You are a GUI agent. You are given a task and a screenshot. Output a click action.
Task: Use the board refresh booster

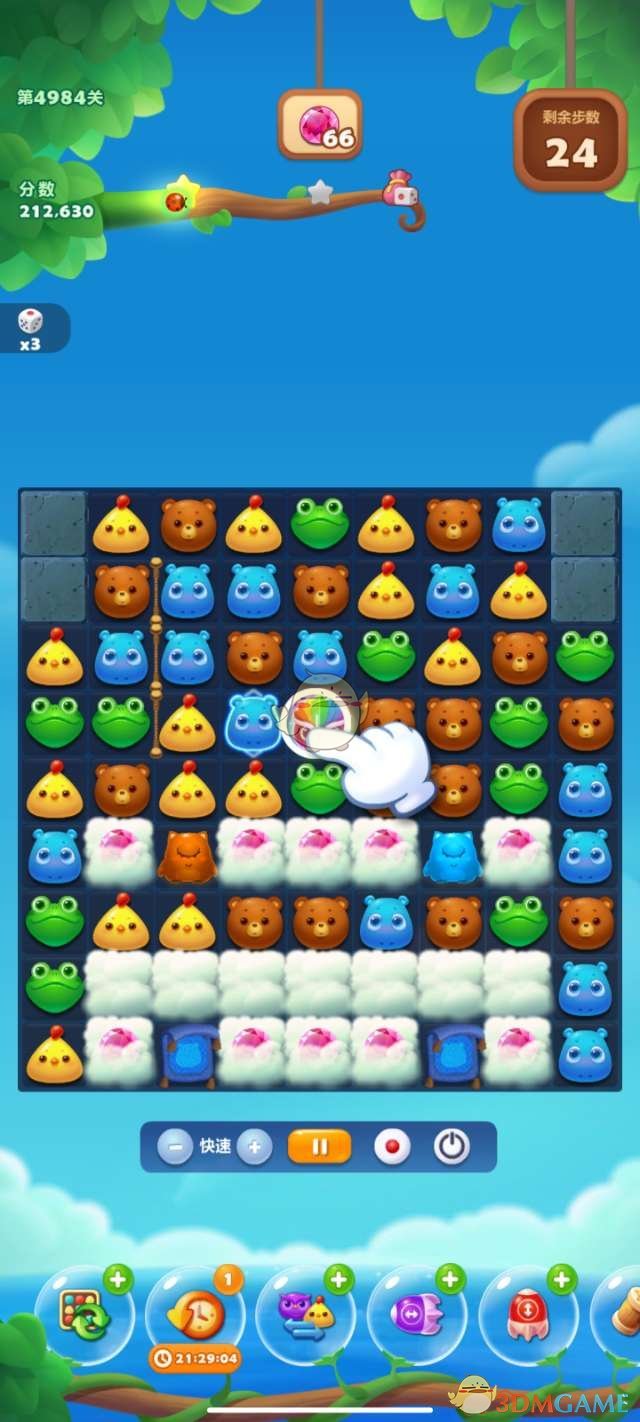pos(84,1314)
